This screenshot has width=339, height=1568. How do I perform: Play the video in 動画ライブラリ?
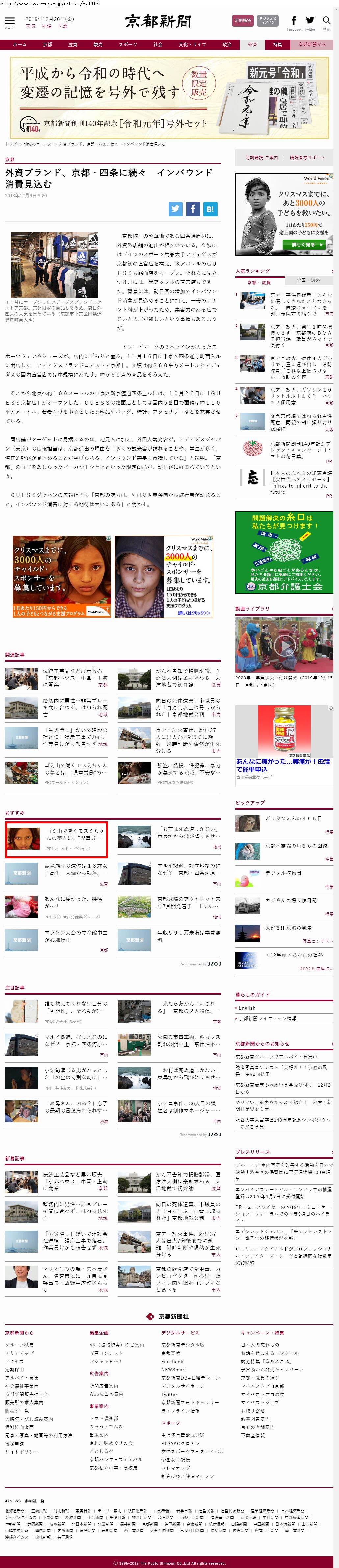(284, 645)
